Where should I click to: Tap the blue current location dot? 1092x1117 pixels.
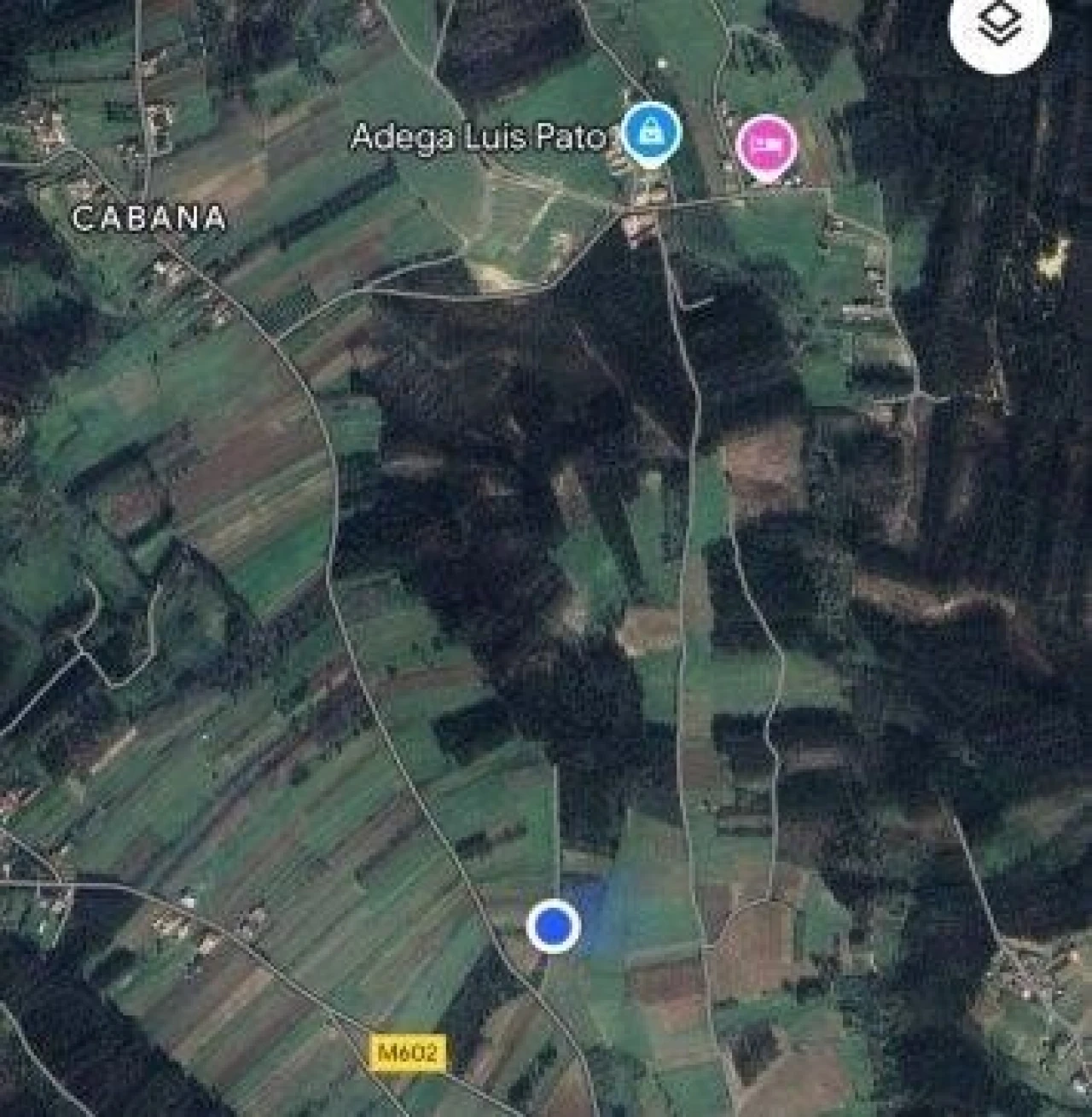click(553, 926)
